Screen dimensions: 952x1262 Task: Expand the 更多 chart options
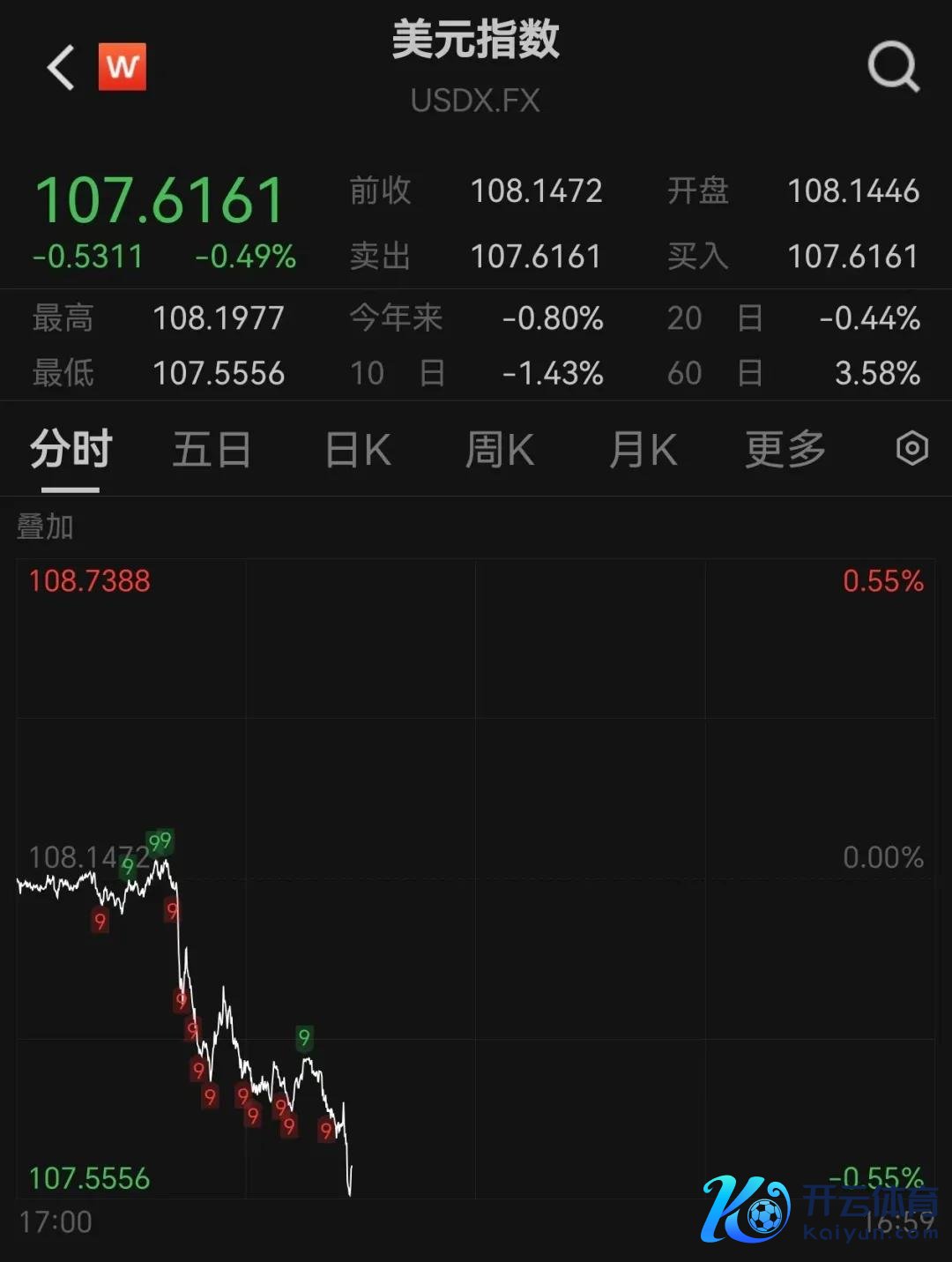785,450
